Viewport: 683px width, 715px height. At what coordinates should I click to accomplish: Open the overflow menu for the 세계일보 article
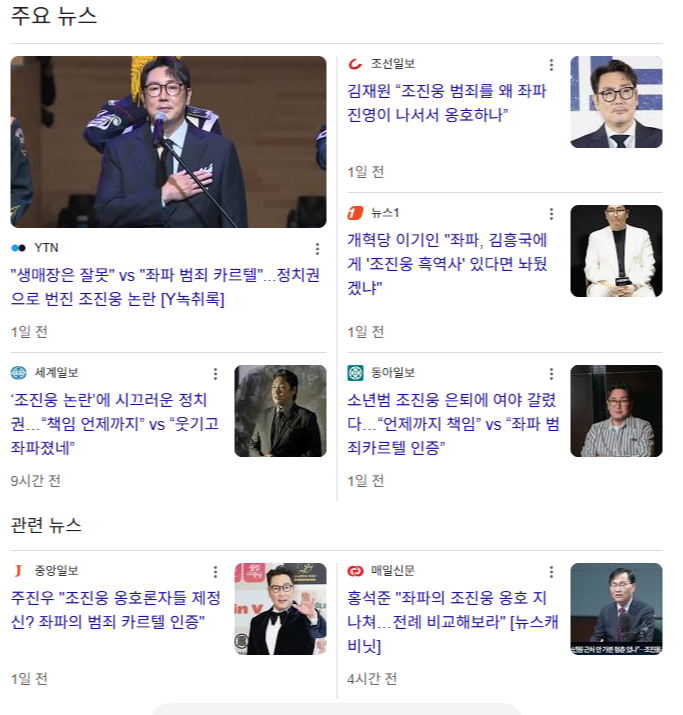pyautogui.click(x=214, y=374)
